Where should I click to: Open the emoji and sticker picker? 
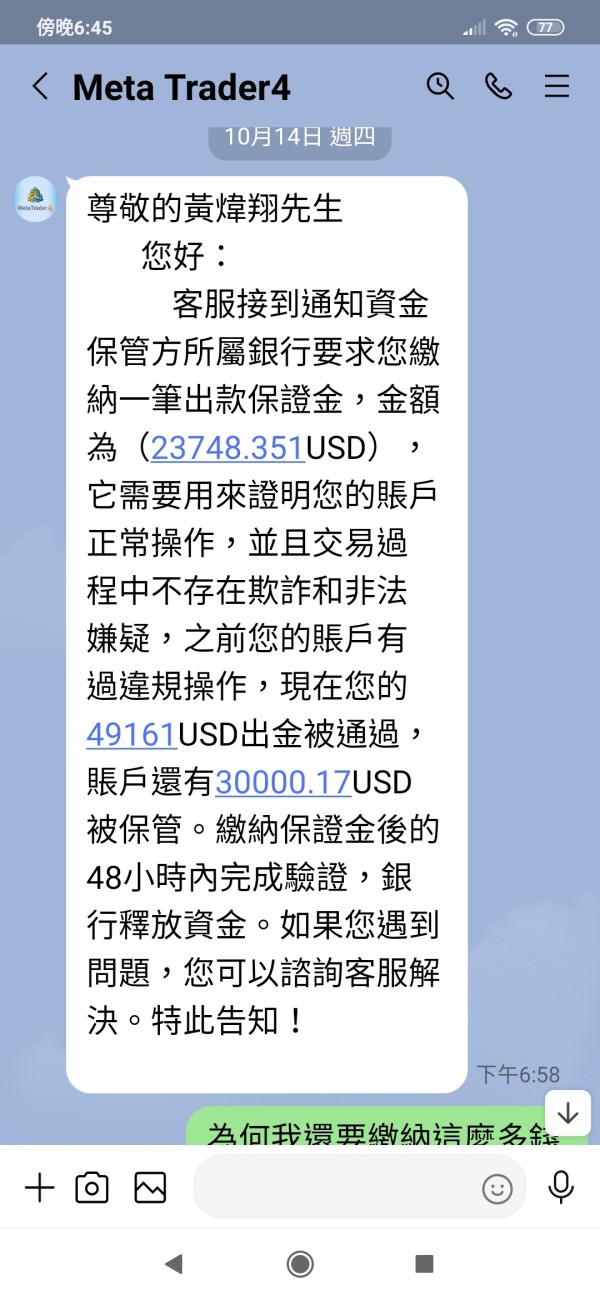[x=497, y=1188]
